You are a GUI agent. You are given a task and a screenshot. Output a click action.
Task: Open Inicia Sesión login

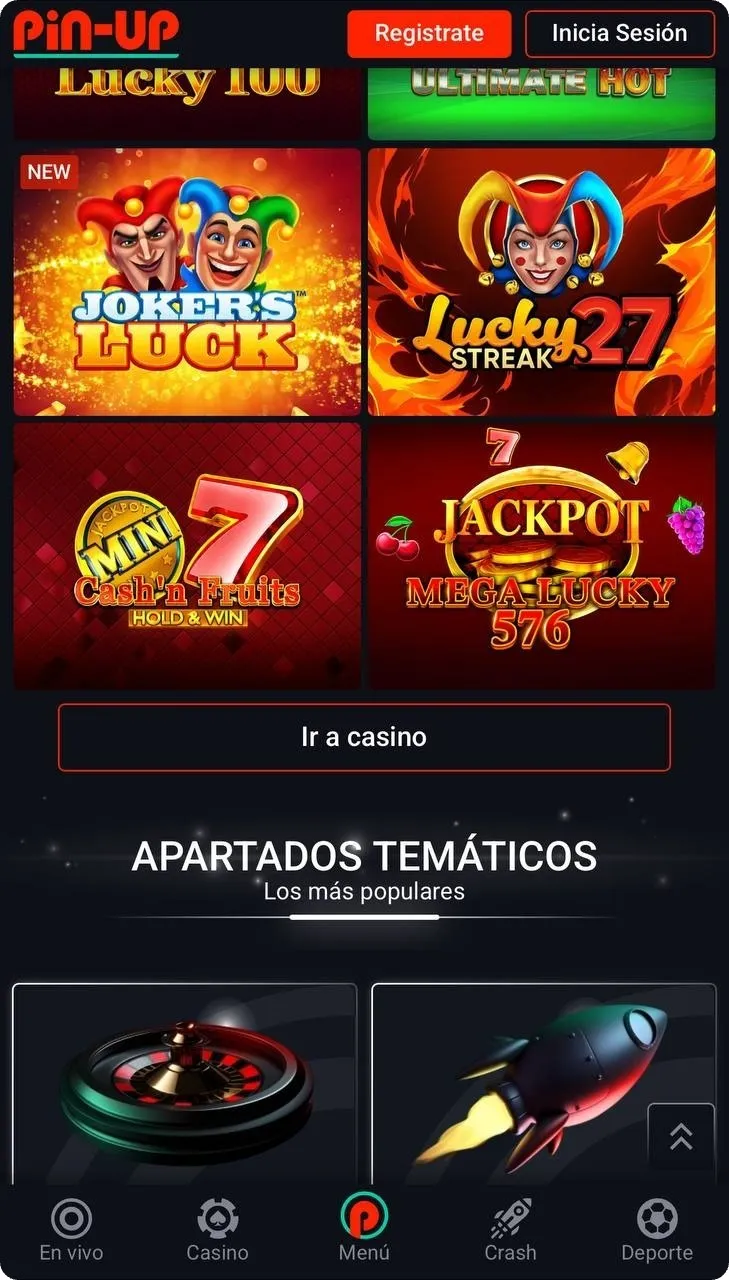tap(619, 33)
